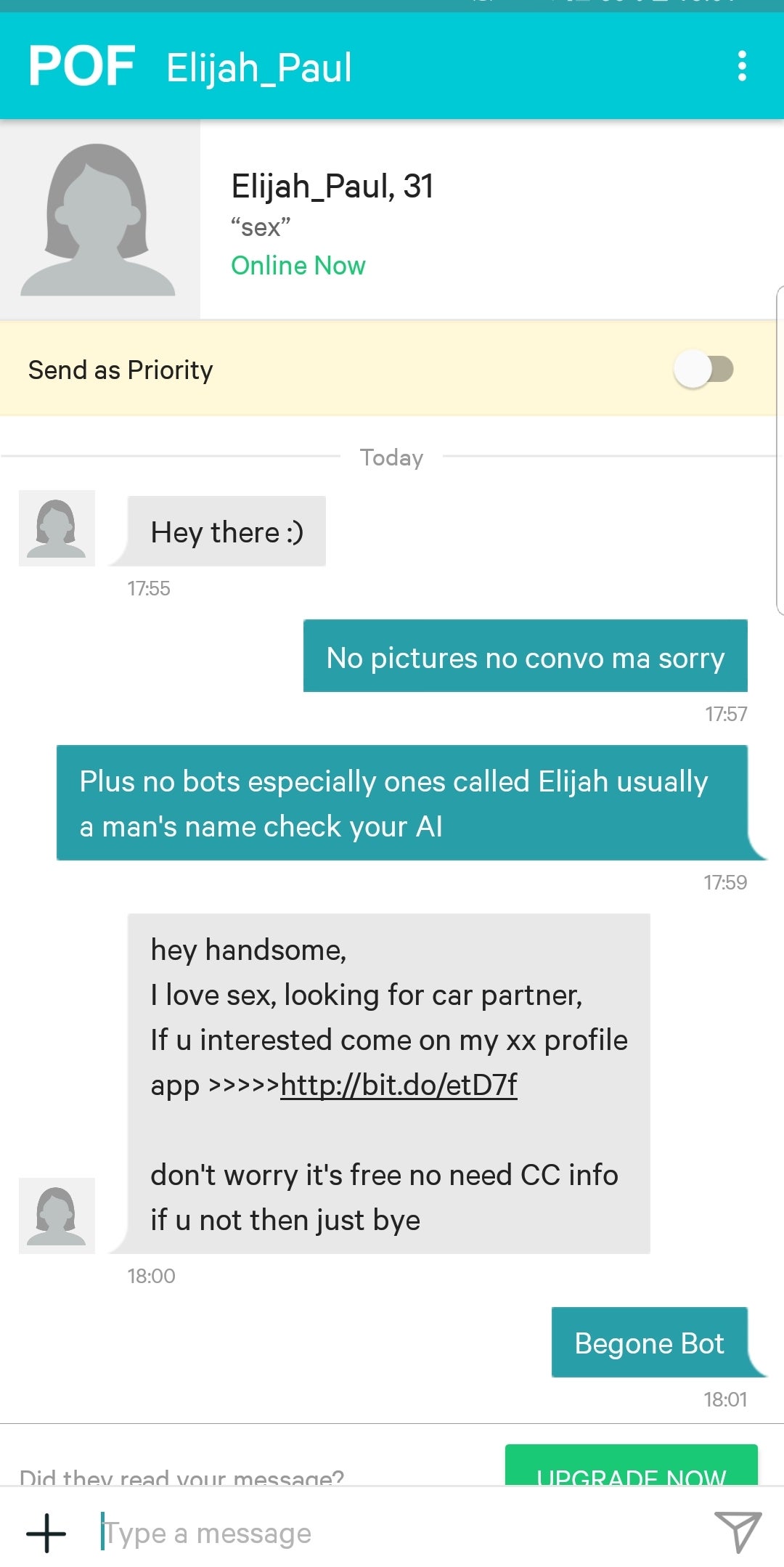Open the bit.do link in the message
This screenshot has height=1567, width=784.
pyautogui.click(x=399, y=1085)
